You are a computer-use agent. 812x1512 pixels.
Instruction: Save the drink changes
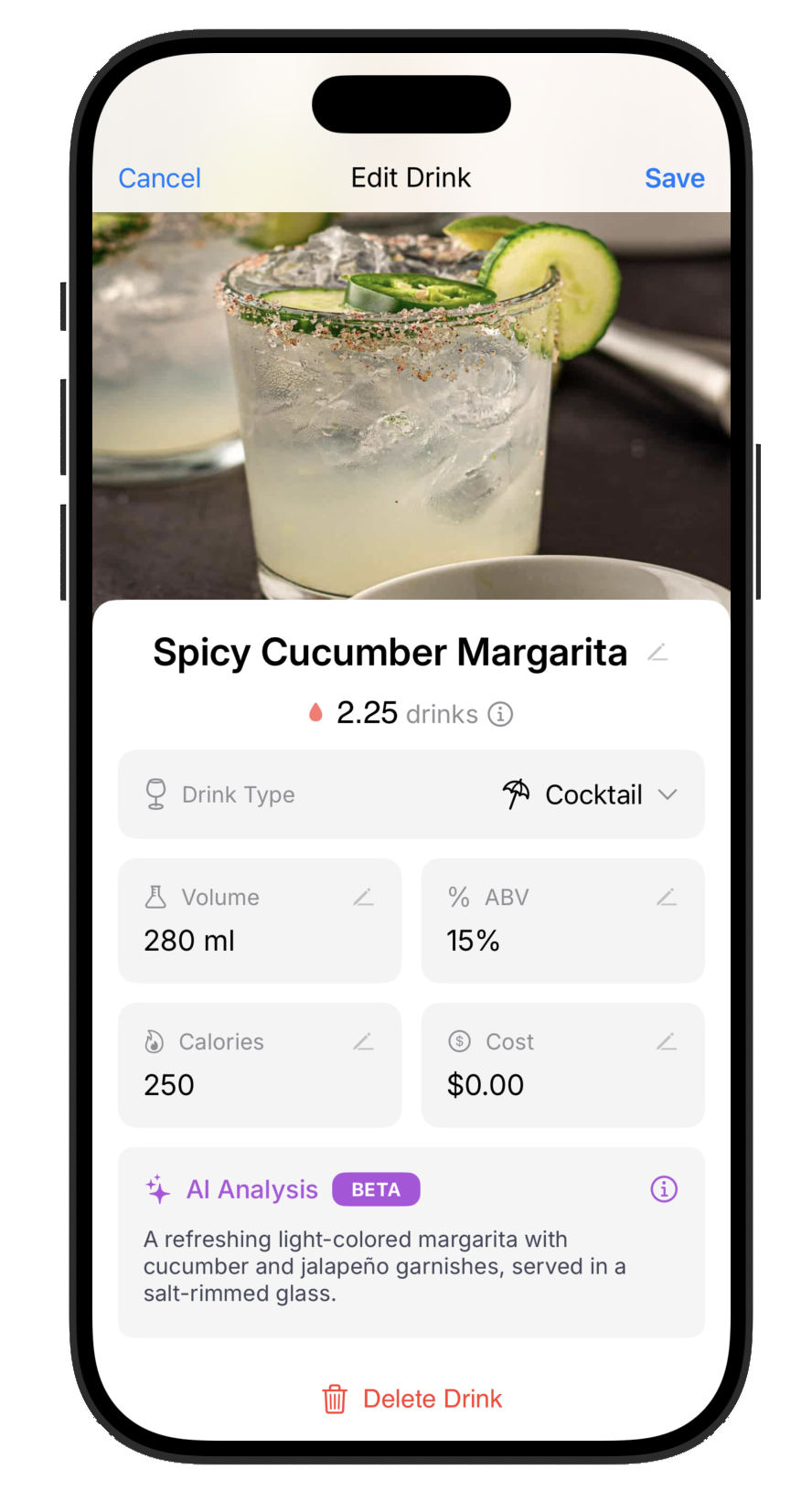[674, 178]
